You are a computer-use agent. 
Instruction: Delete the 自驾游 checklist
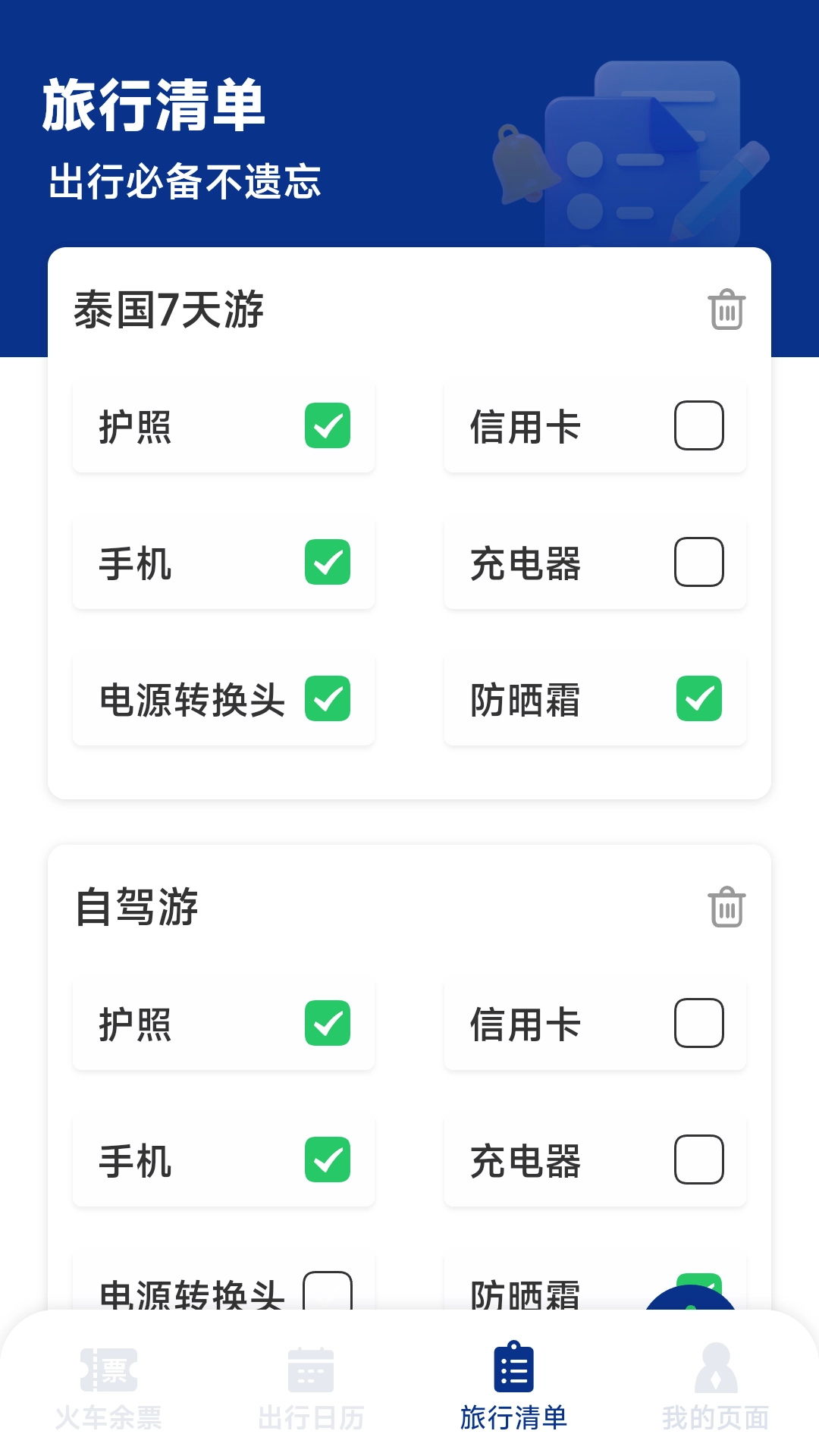tap(726, 907)
